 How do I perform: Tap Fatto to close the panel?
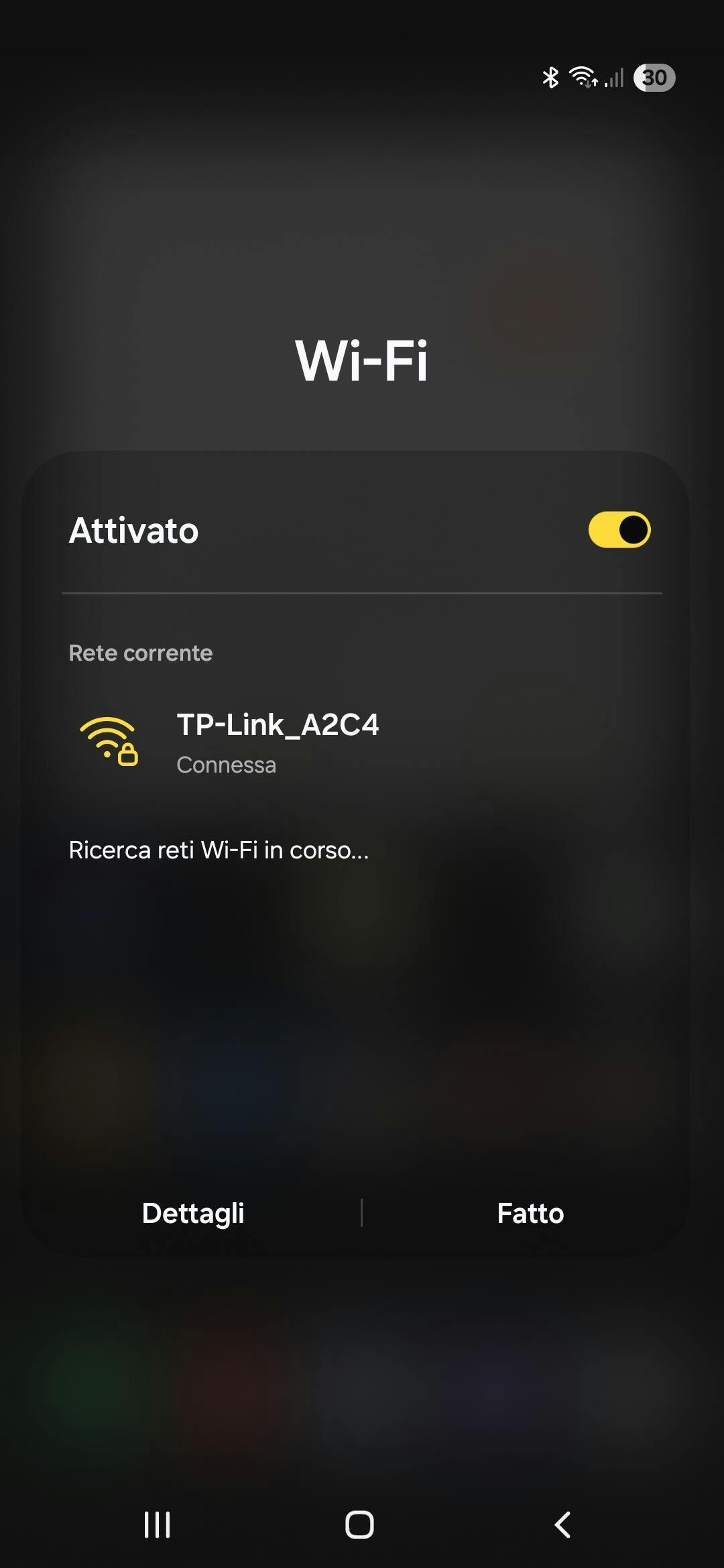click(530, 1213)
